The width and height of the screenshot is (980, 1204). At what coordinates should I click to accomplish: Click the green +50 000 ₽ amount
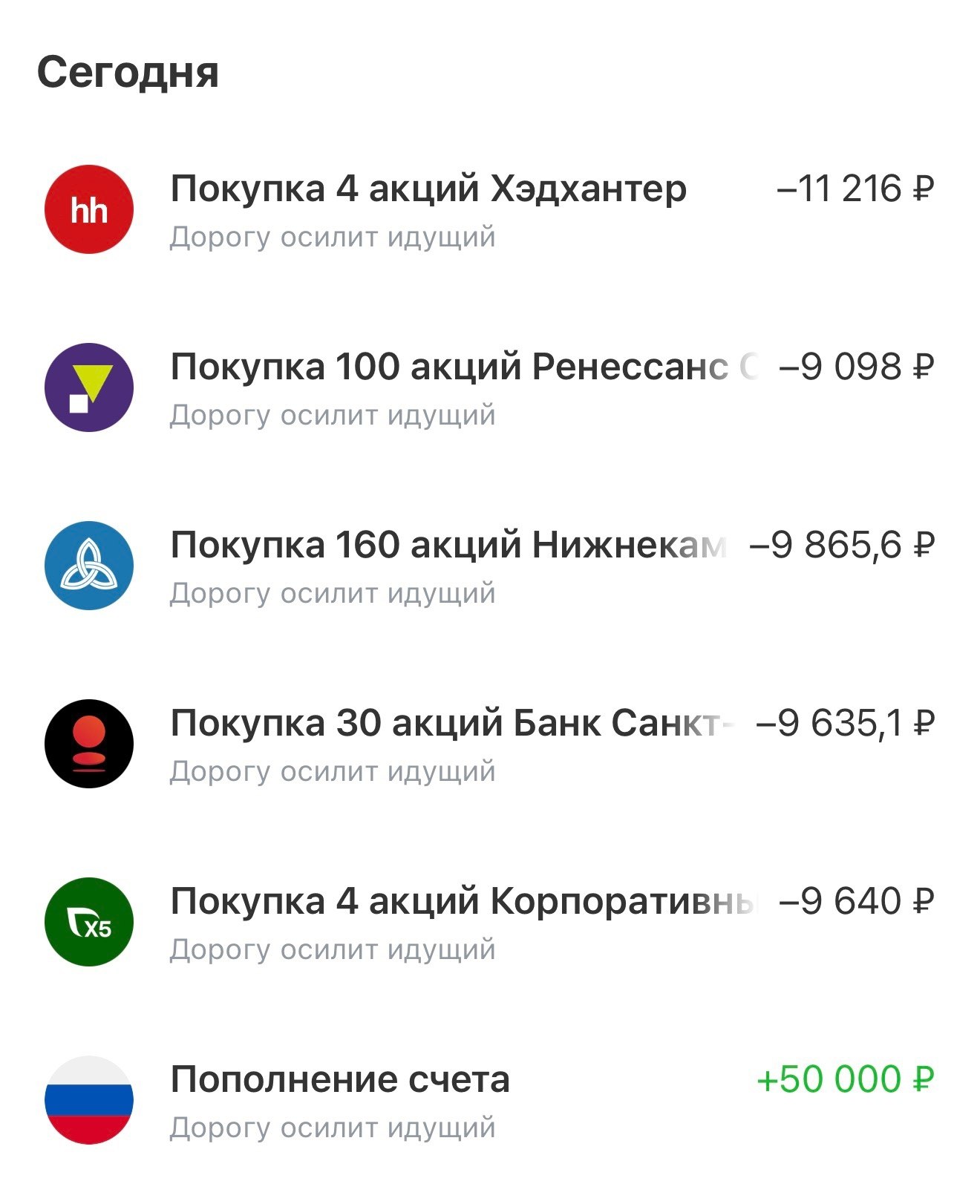846,1076
